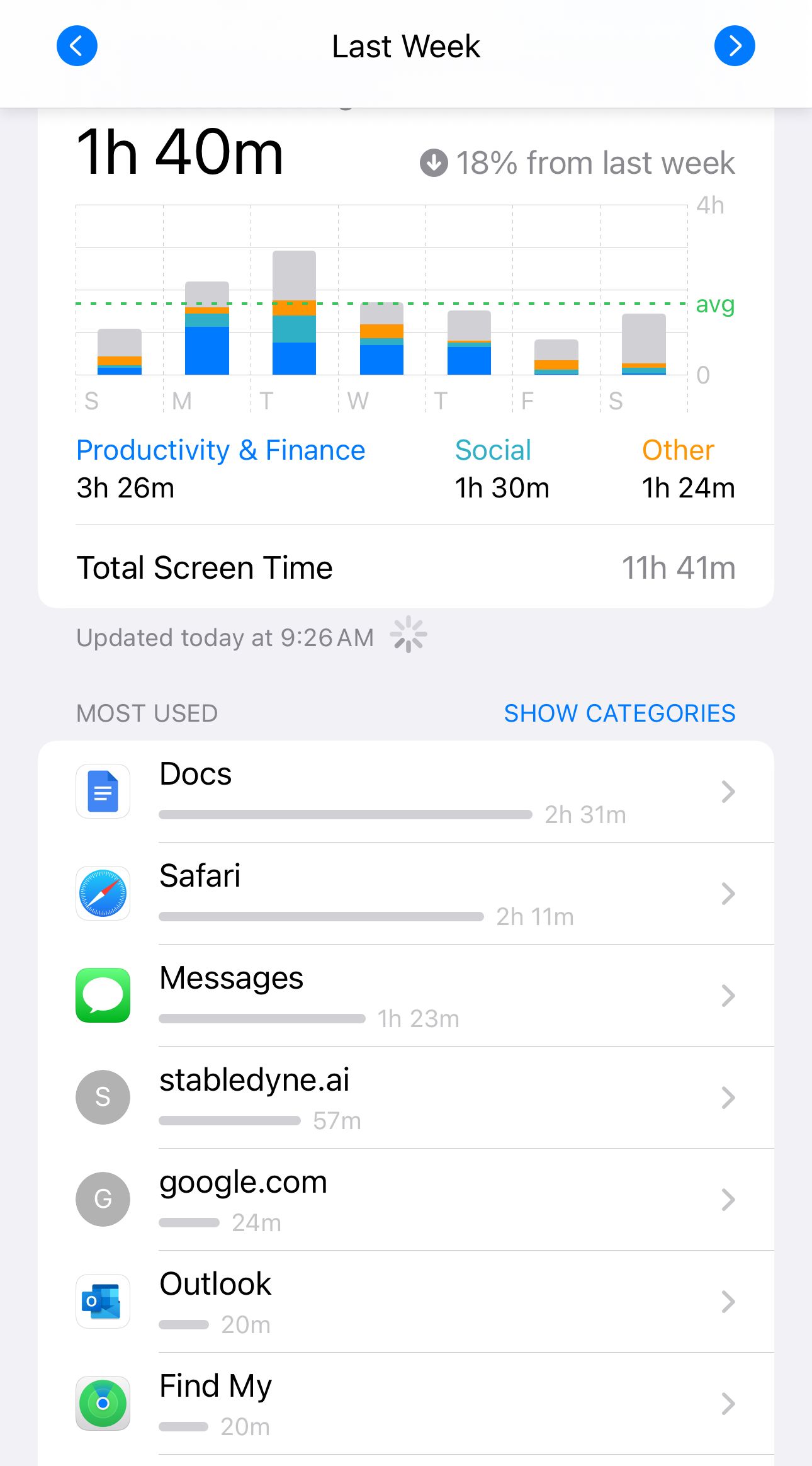
Task: Navigate back using the left blue arrow
Action: 77,45
